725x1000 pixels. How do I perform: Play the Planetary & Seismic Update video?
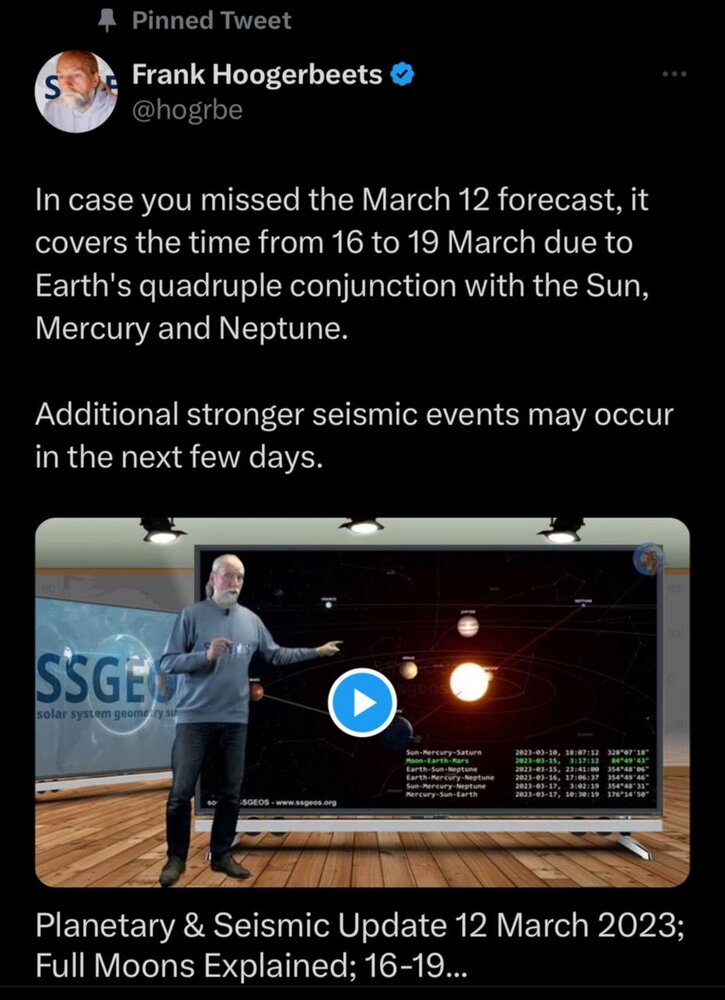(362, 702)
